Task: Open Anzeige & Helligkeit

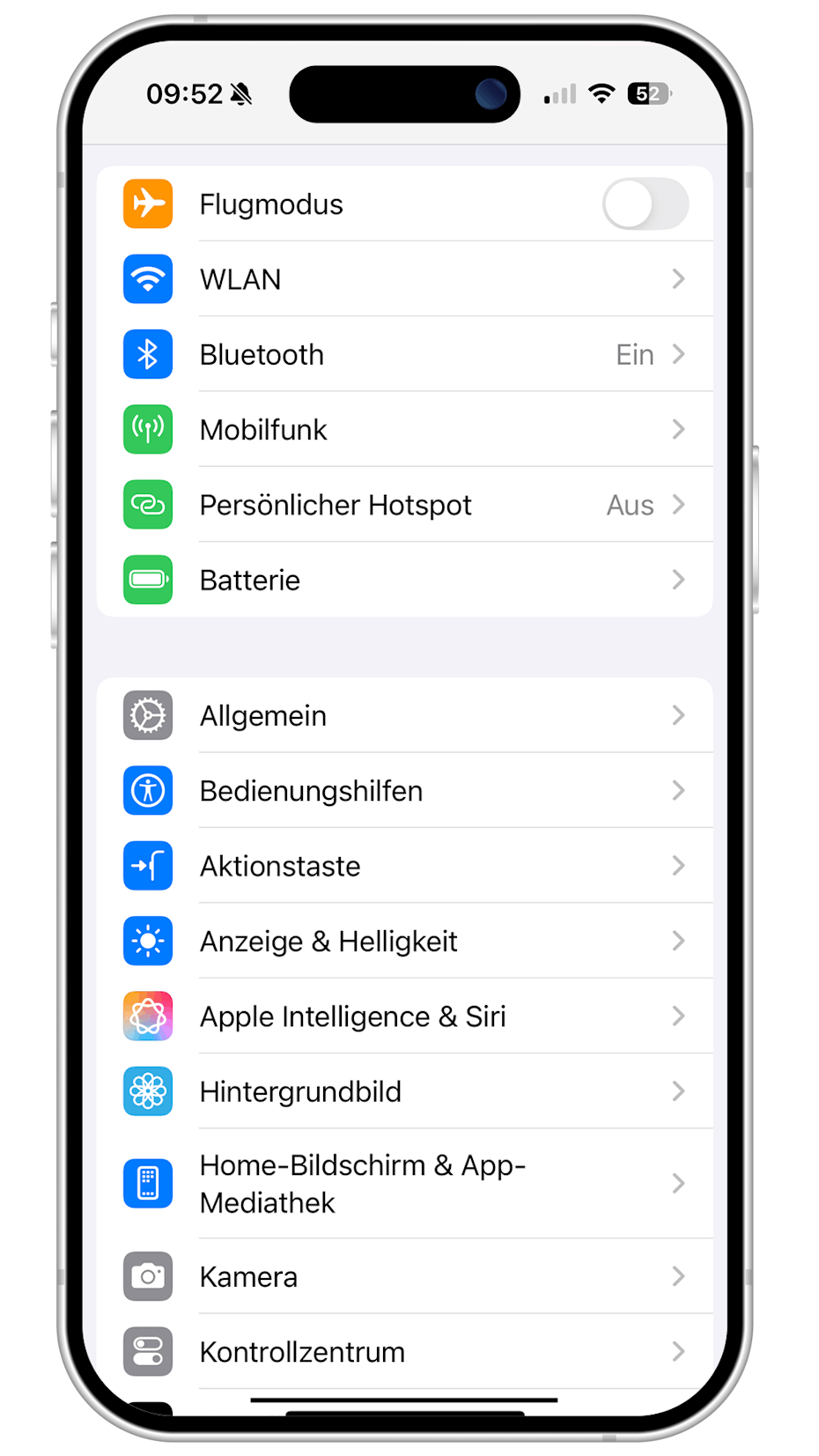Action: (x=405, y=942)
